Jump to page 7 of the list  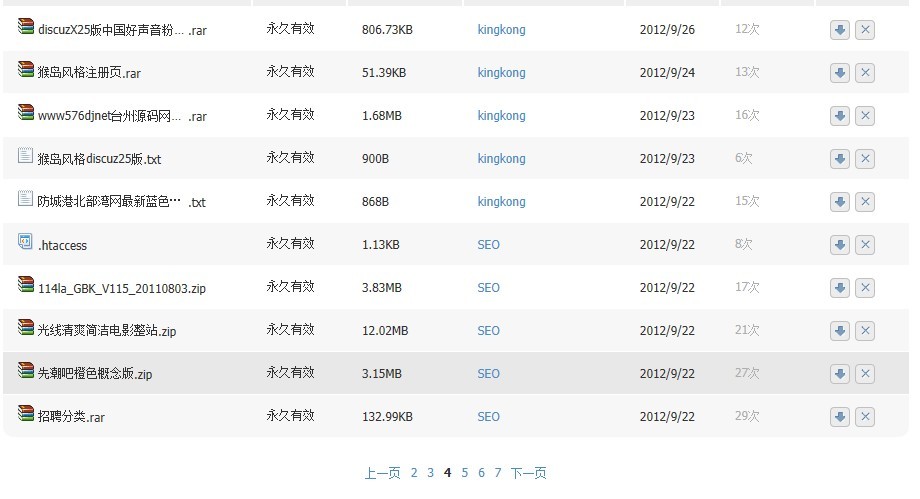coord(497,473)
